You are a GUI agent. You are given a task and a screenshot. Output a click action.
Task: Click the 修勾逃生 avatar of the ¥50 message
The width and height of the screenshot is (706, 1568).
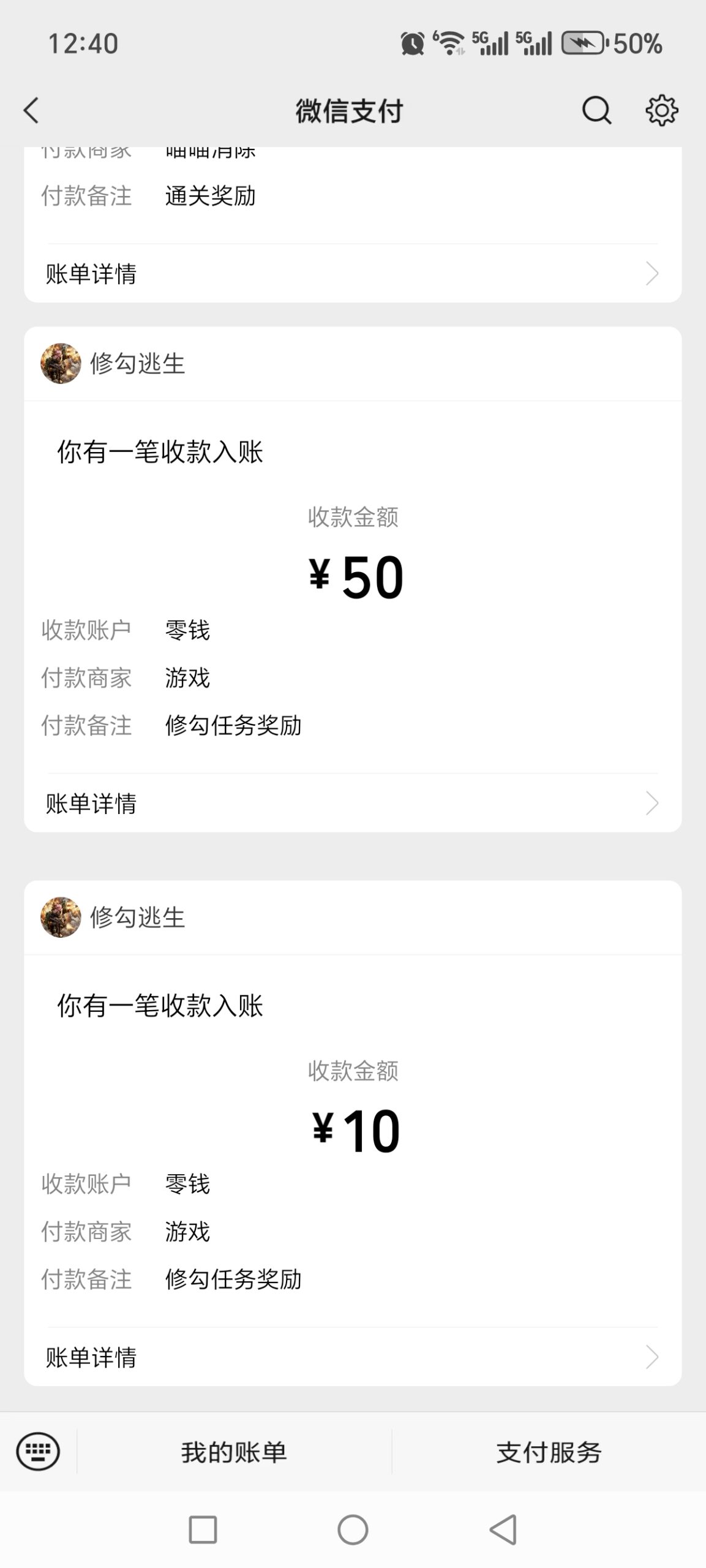[x=60, y=362]
